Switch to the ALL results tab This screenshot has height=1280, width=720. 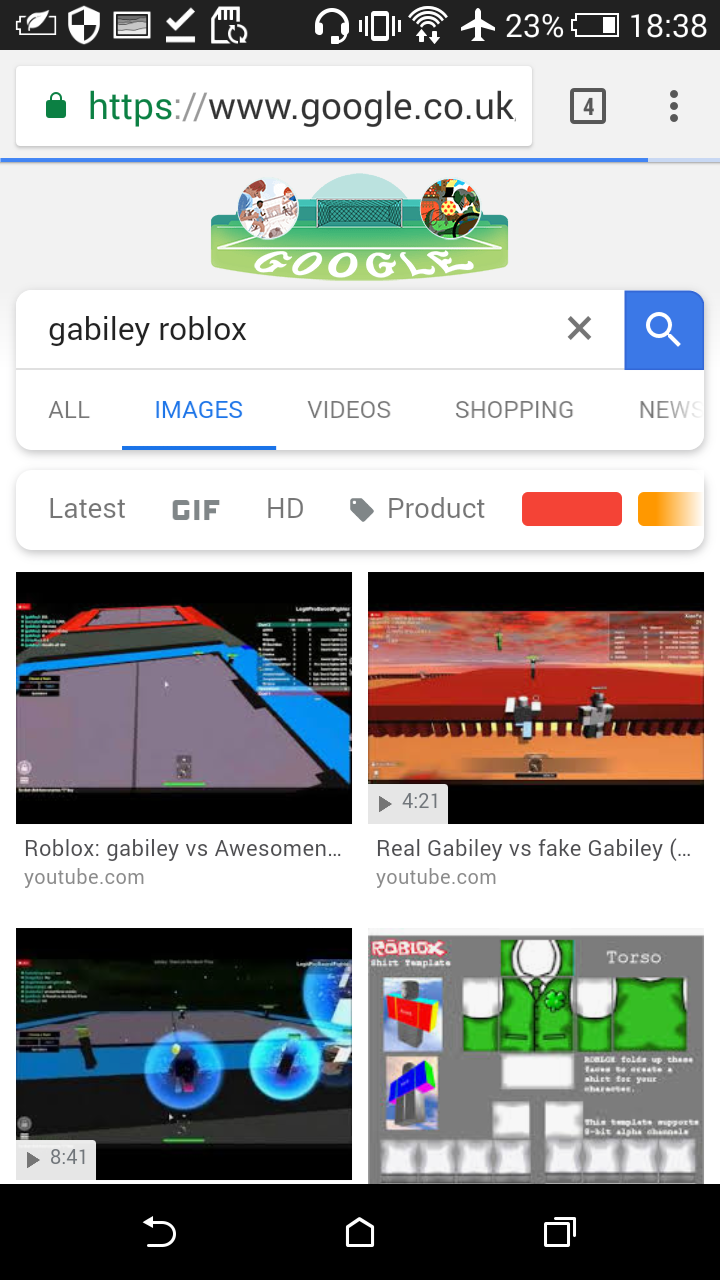(x=69, y=410)
